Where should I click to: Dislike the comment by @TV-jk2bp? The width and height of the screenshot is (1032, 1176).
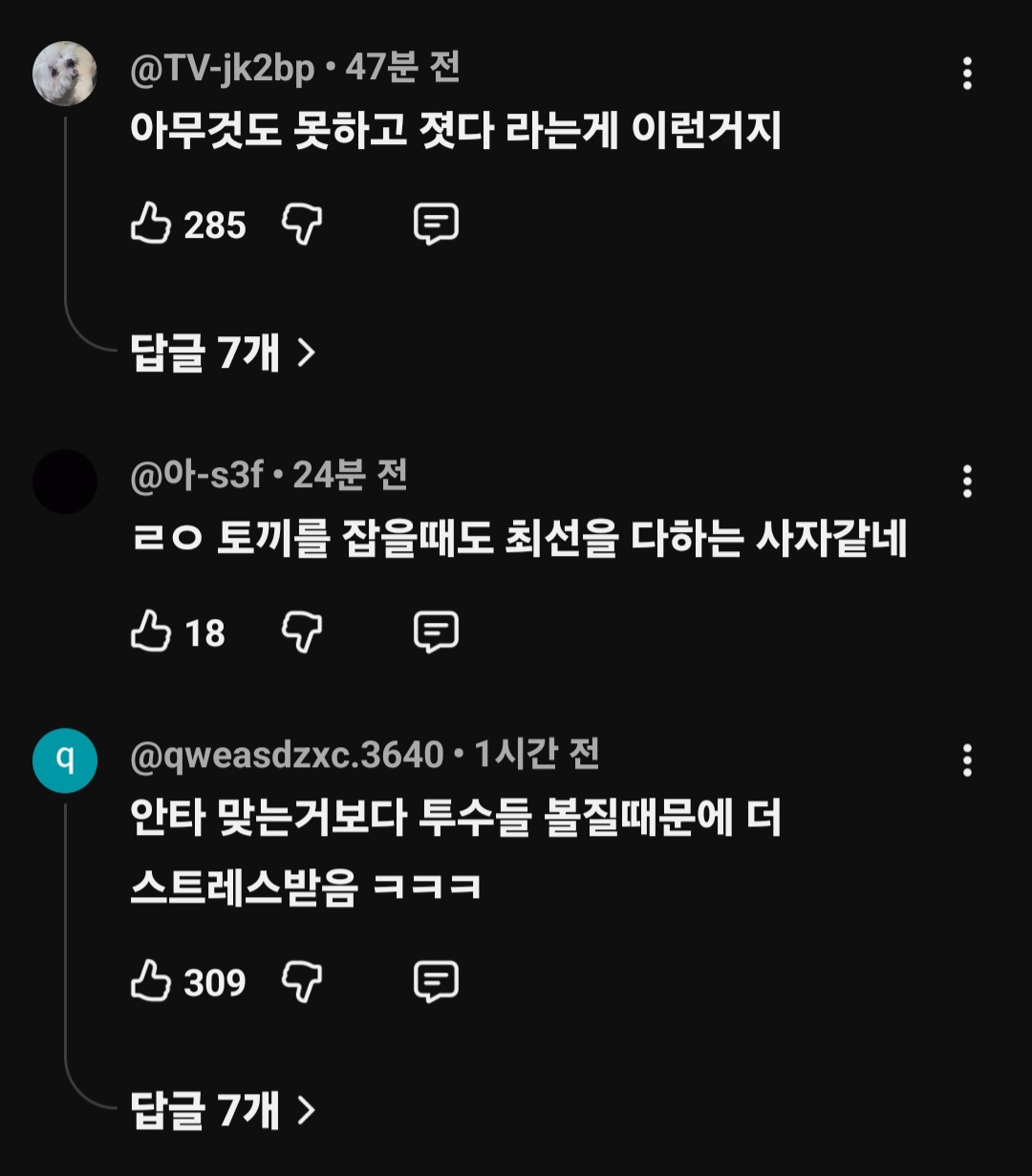[x=302, y=225]
